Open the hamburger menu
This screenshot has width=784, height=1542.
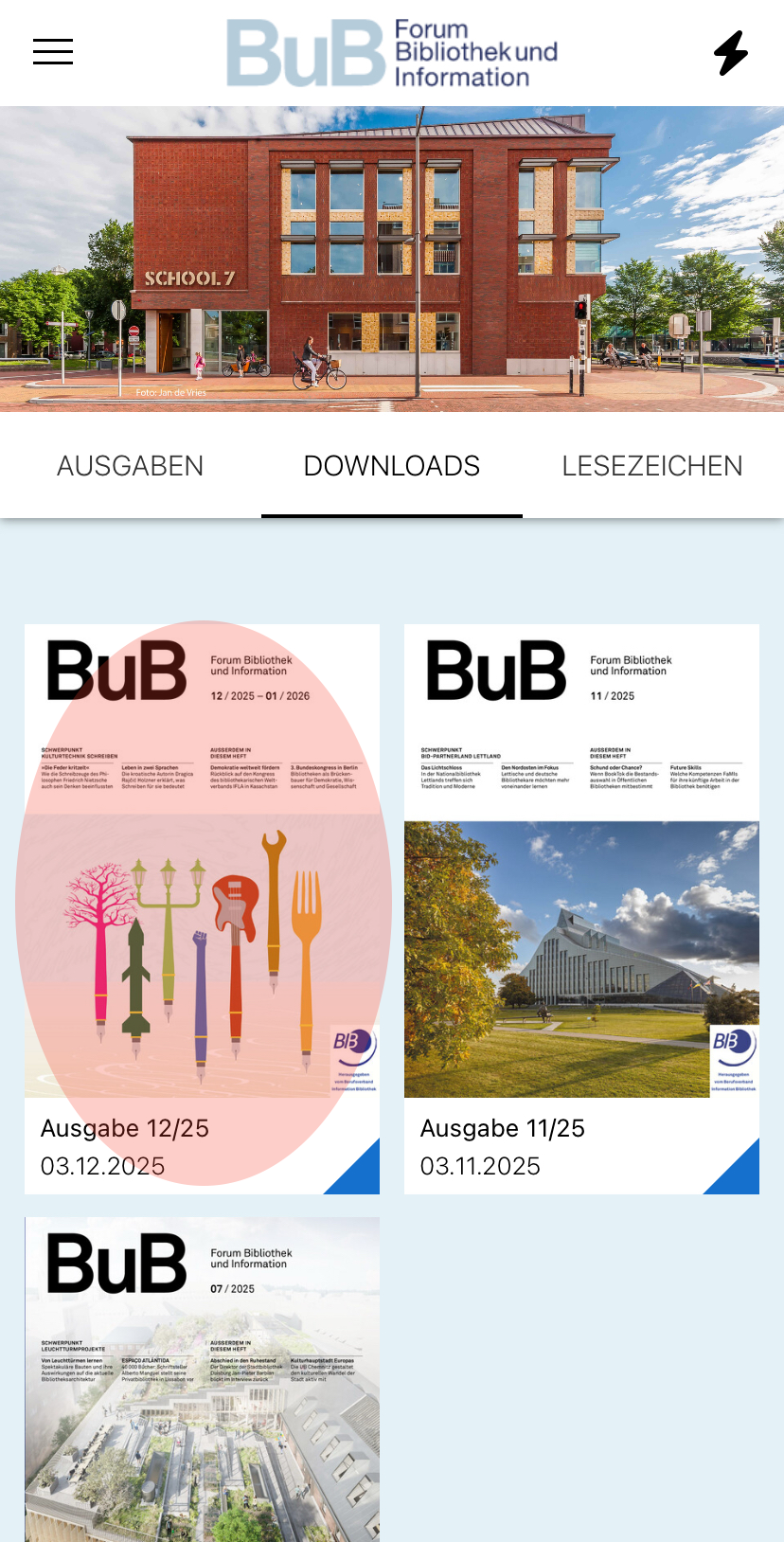(x=53, y=52)
